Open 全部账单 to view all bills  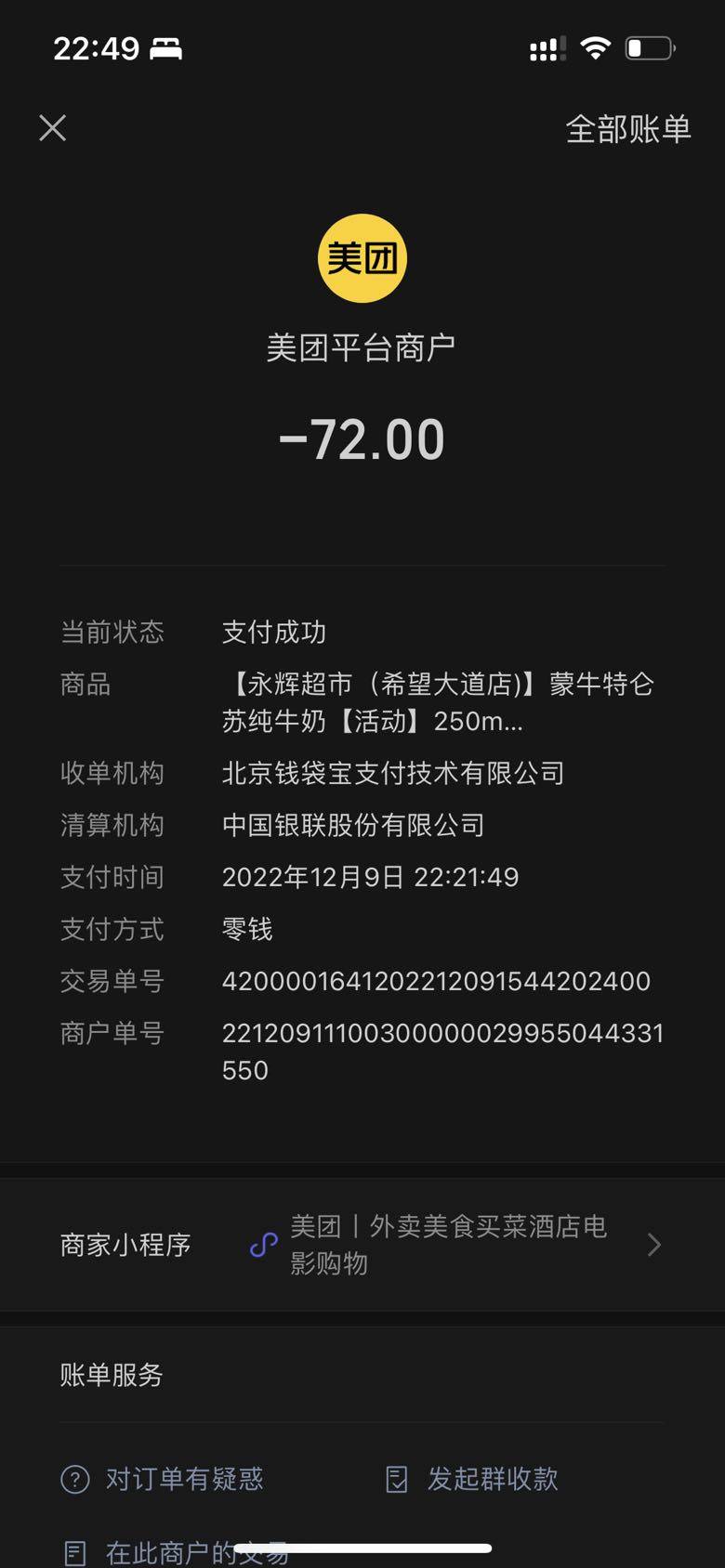pyautogui.click(x=628, y=129)
